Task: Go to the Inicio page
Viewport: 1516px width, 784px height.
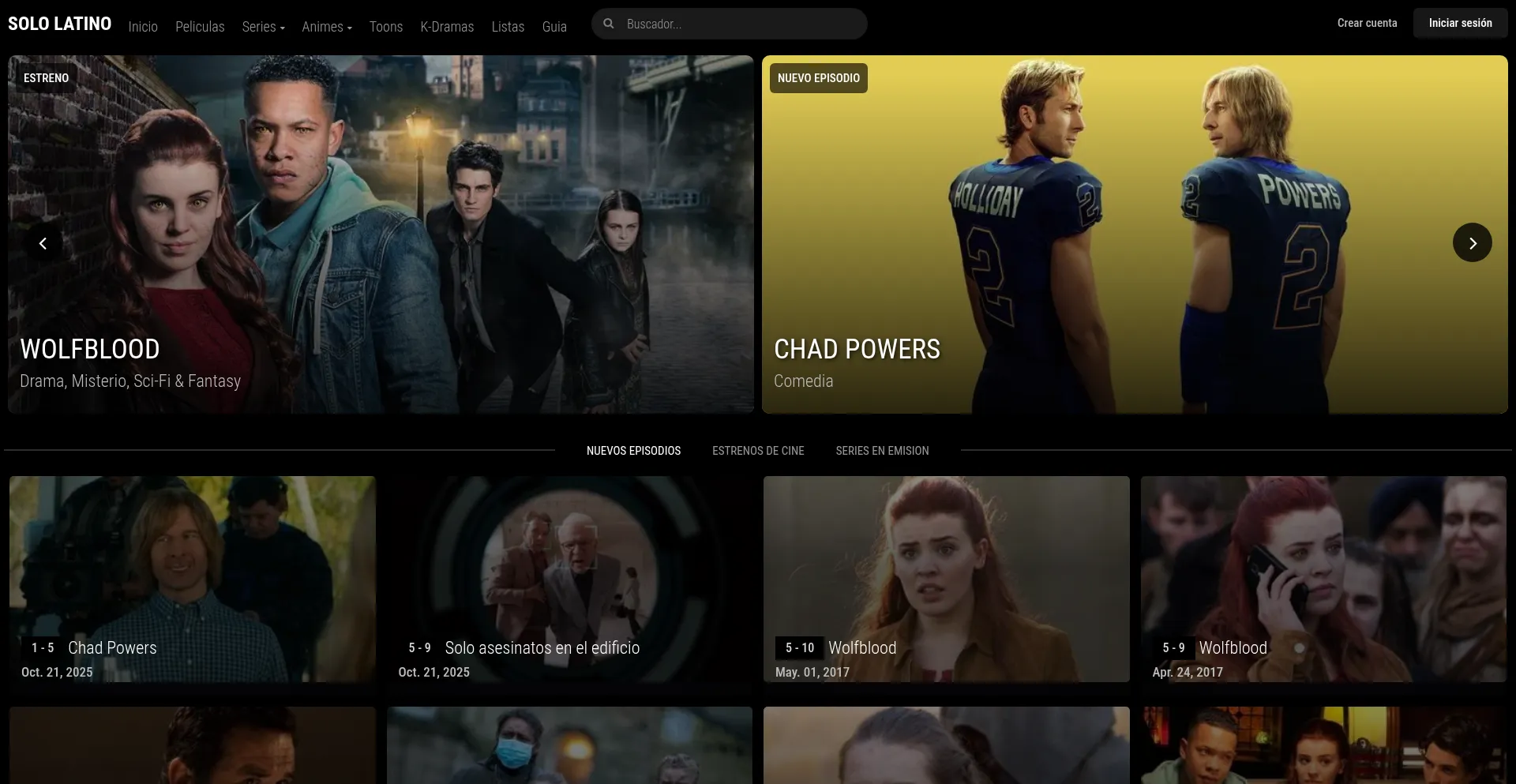Action: (143, 27)
